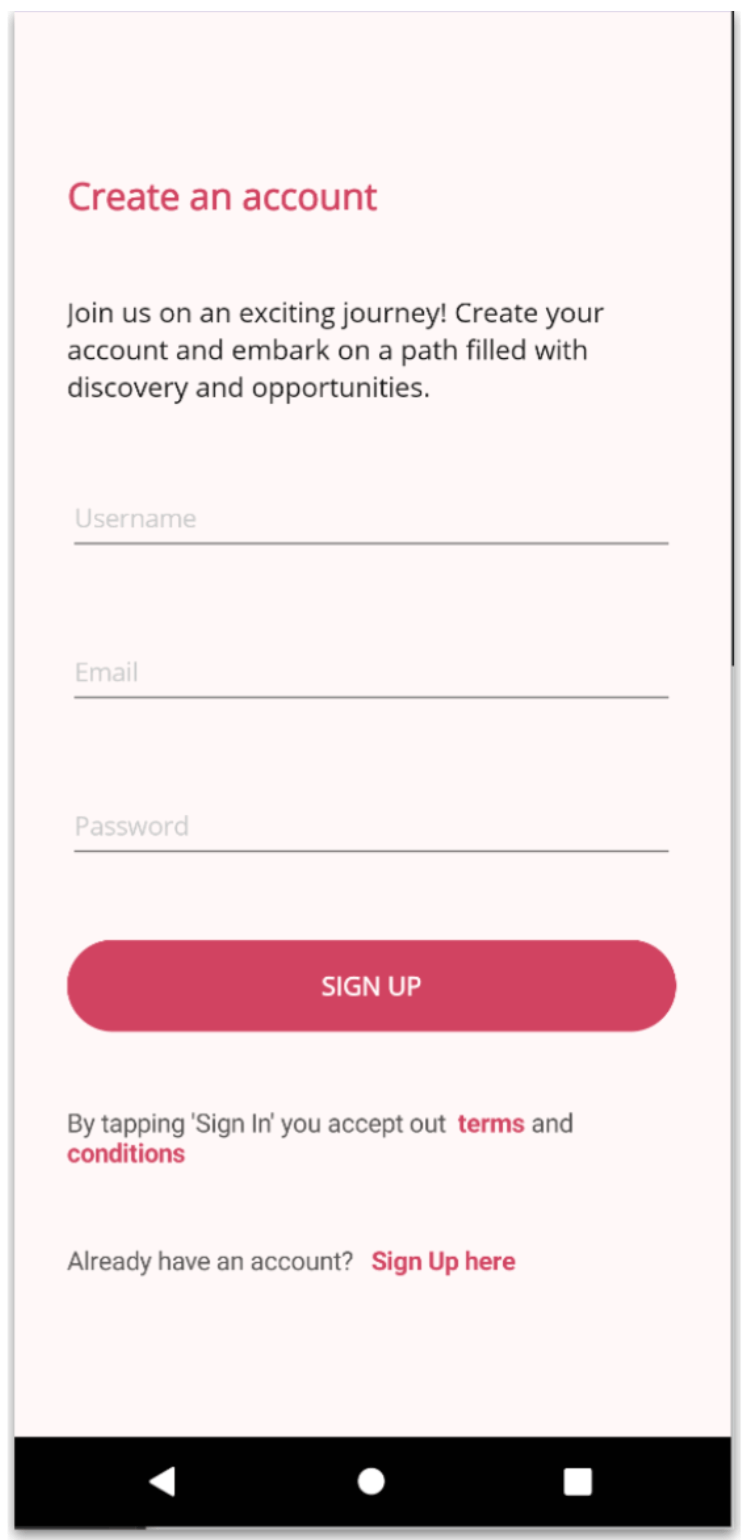Open the terms link
This screenshot has width=748, height=1540.
tap(490, 1123)
